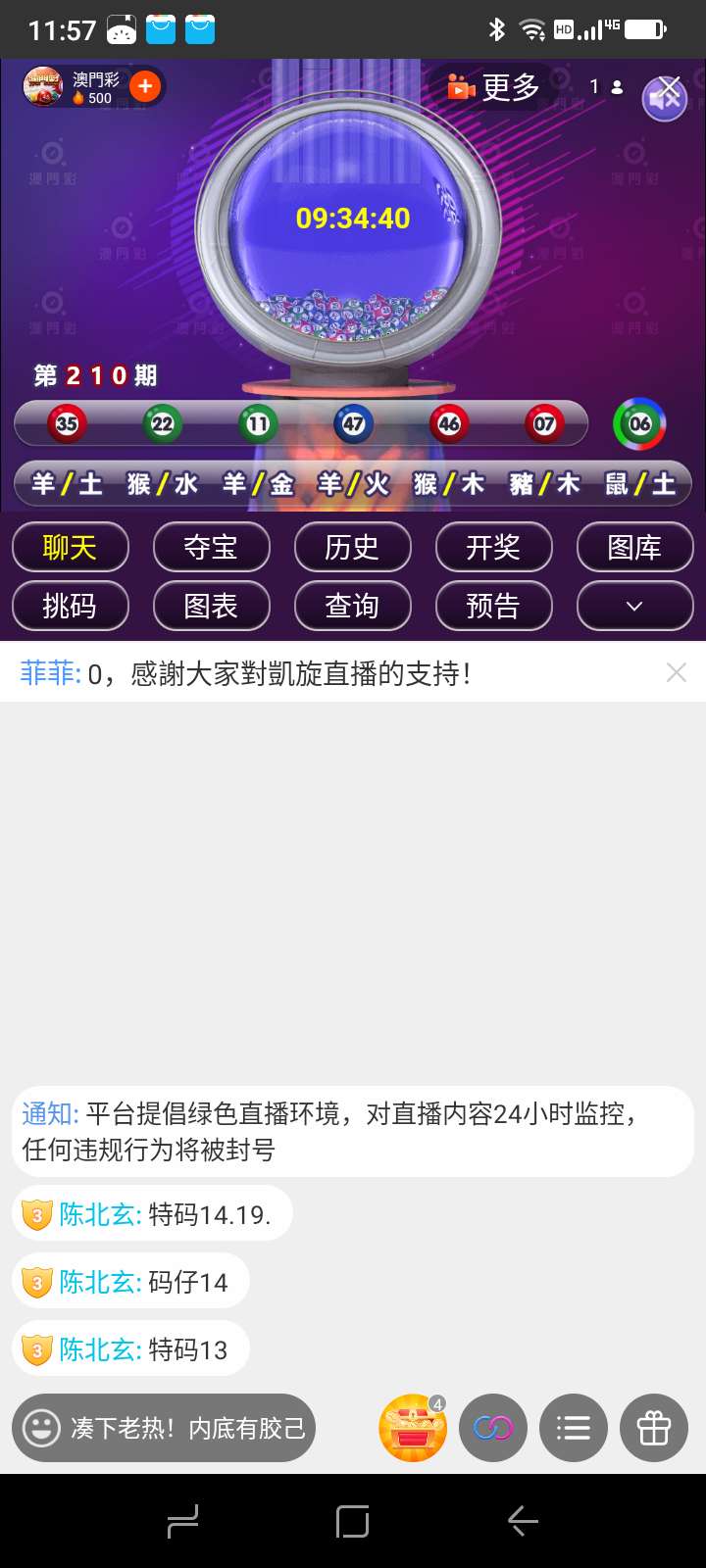Go back using the system back button

pos(523,1520)
